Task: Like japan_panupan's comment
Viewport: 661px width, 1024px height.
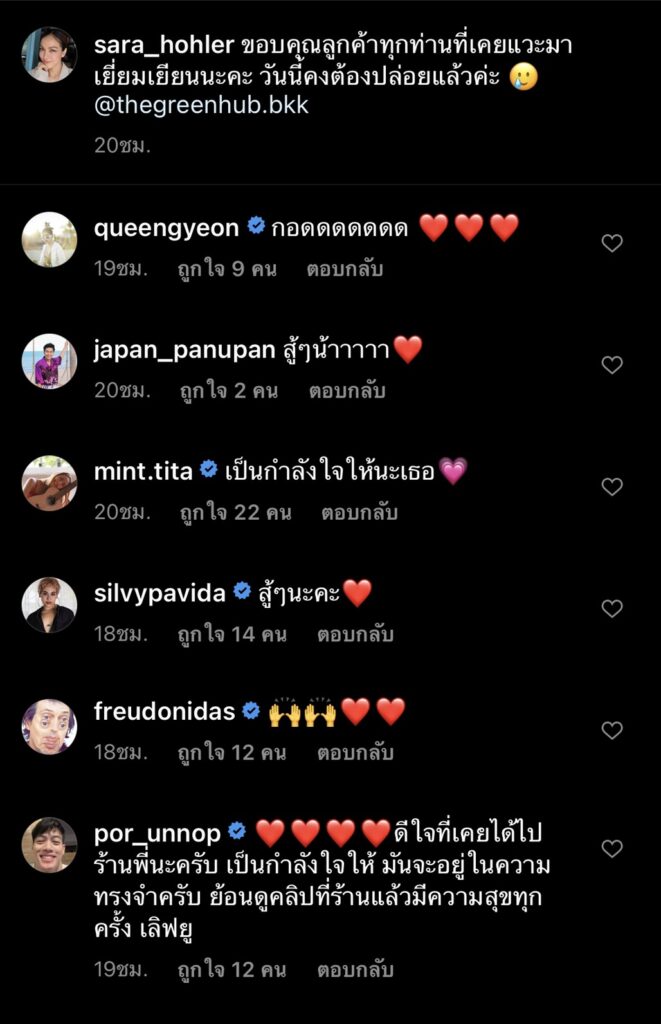Action: tap(612, 365)
